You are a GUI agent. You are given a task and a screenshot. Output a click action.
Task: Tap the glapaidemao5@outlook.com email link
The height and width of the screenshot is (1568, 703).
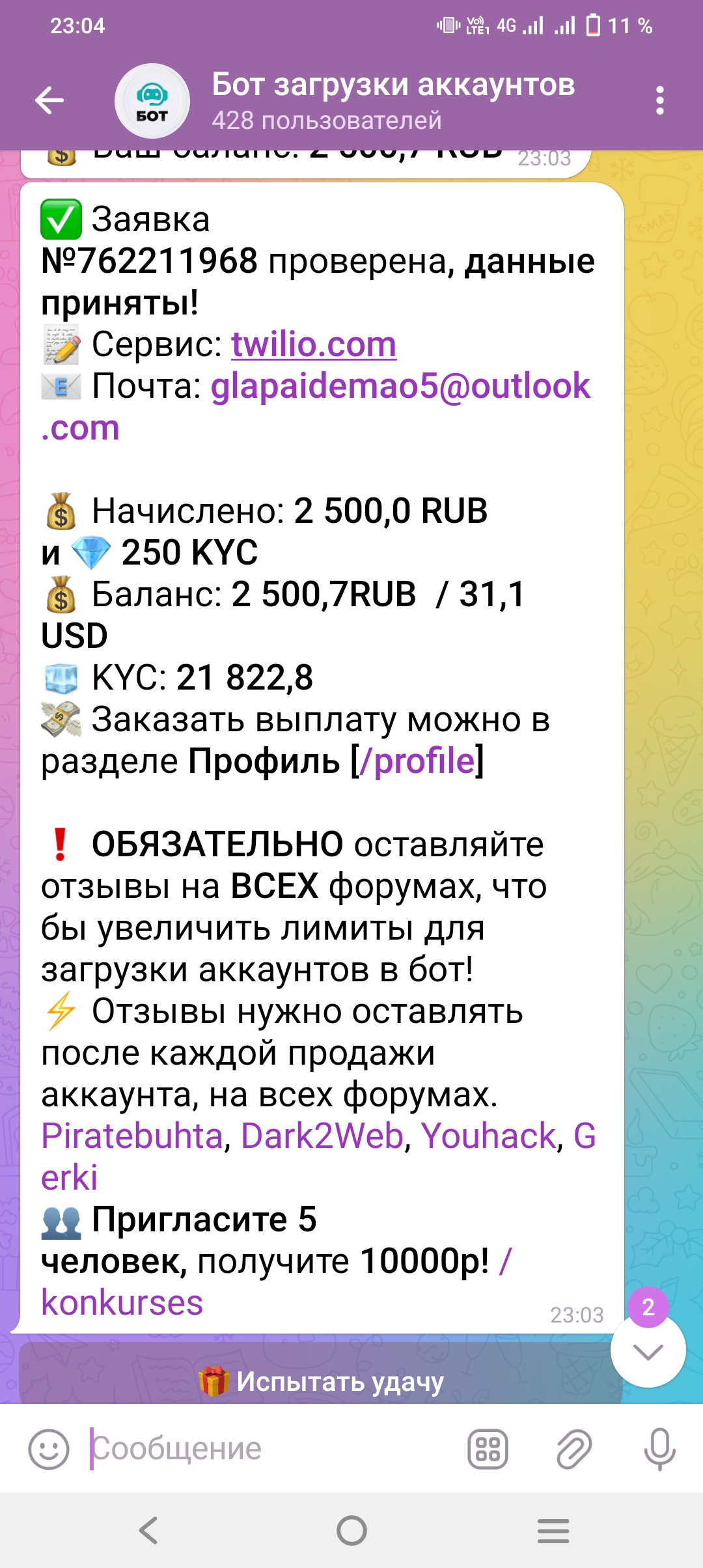pos(400,386)
